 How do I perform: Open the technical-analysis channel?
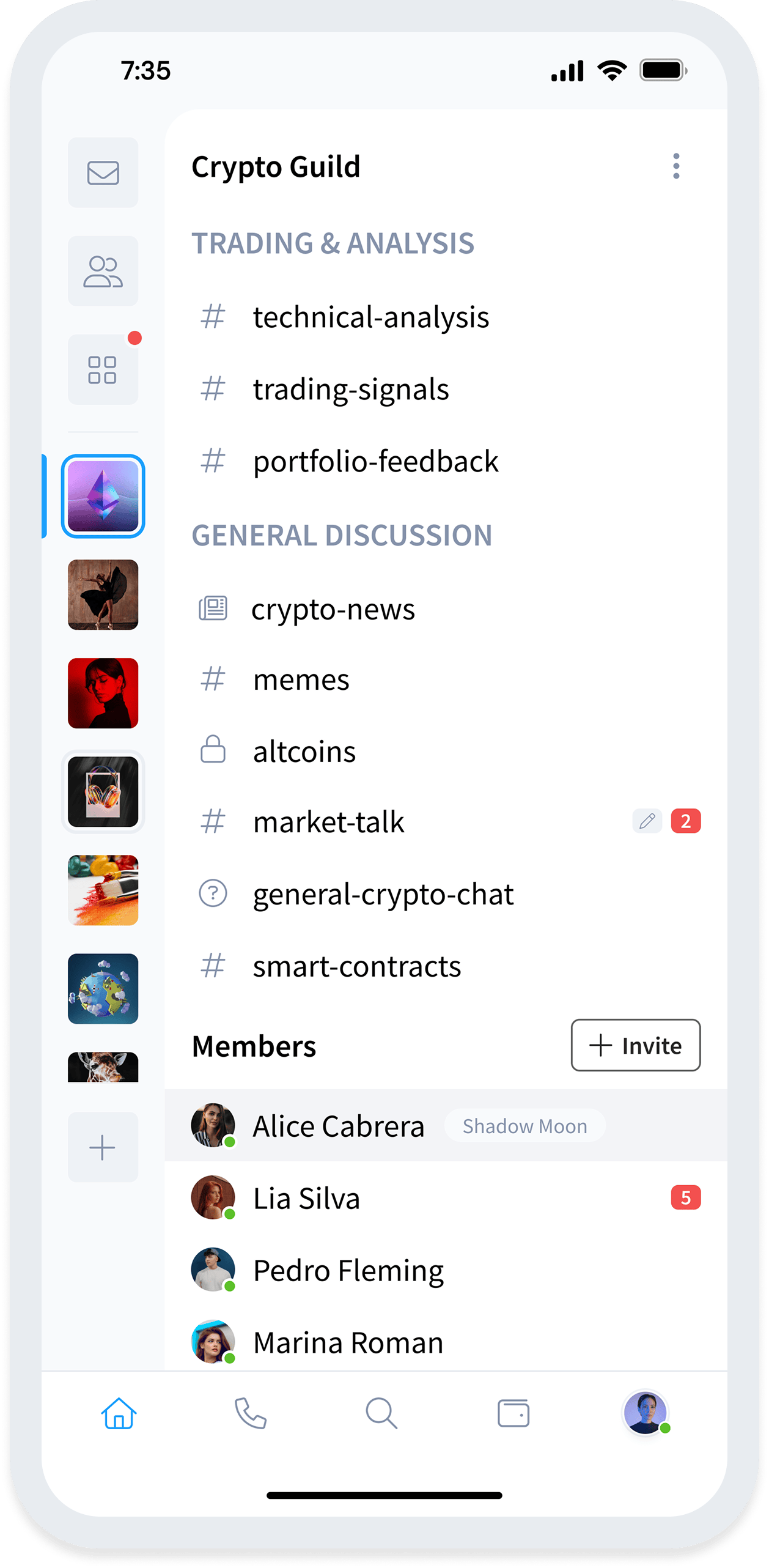[x=370, y=317]
